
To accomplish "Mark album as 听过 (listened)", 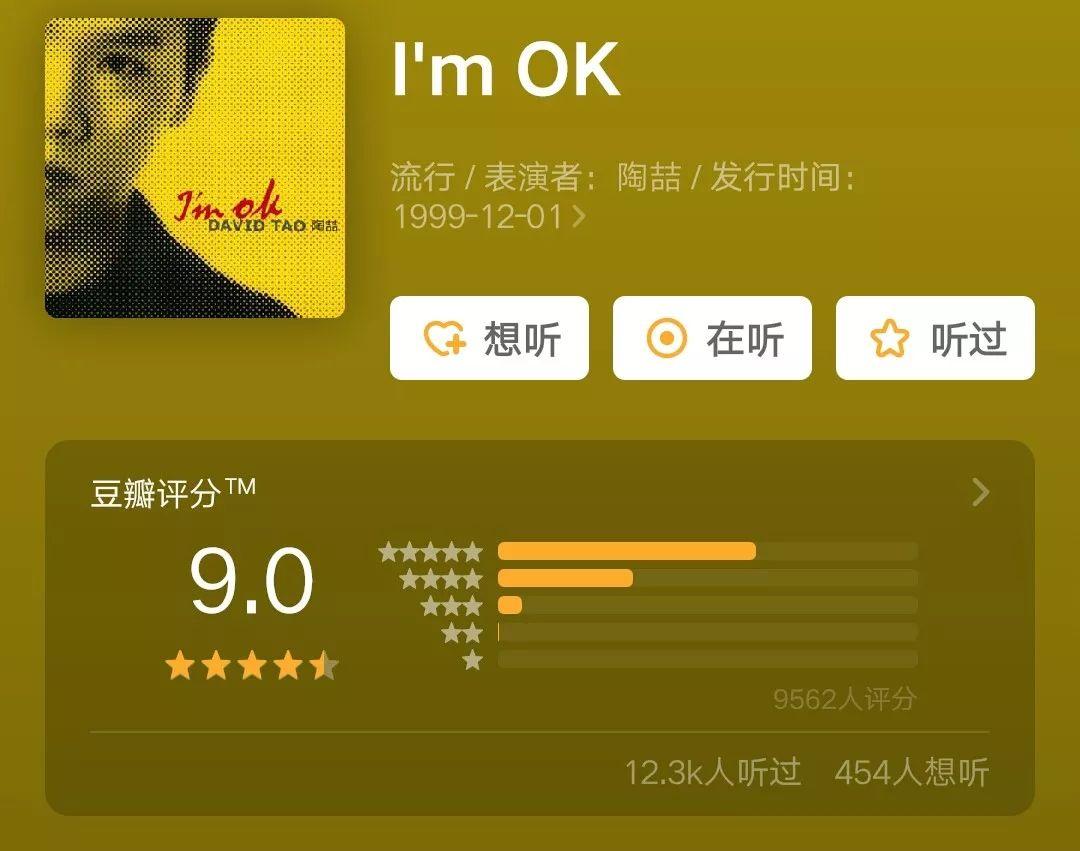I will click(935, 339).
